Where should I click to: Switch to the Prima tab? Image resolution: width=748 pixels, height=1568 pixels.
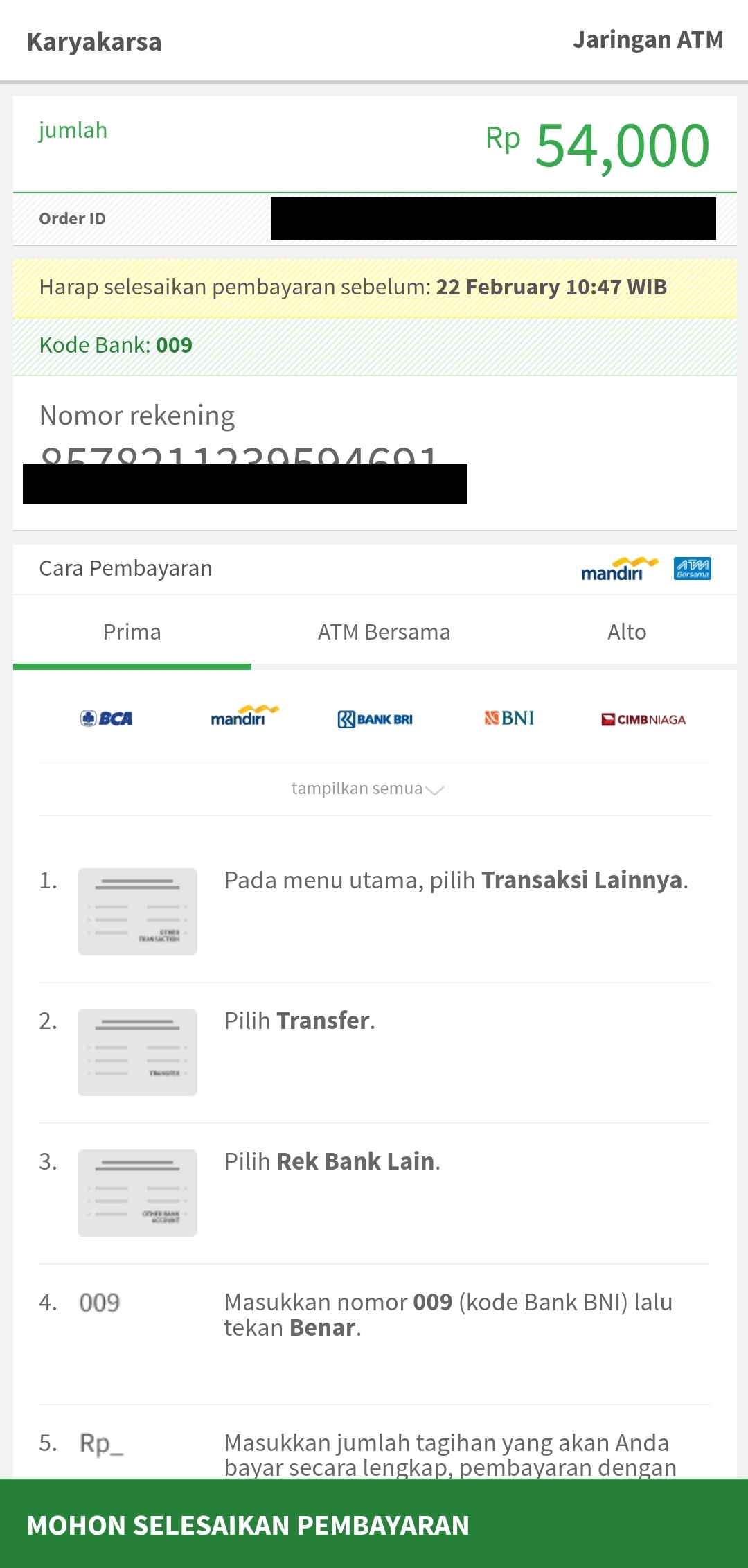(132, 632)
